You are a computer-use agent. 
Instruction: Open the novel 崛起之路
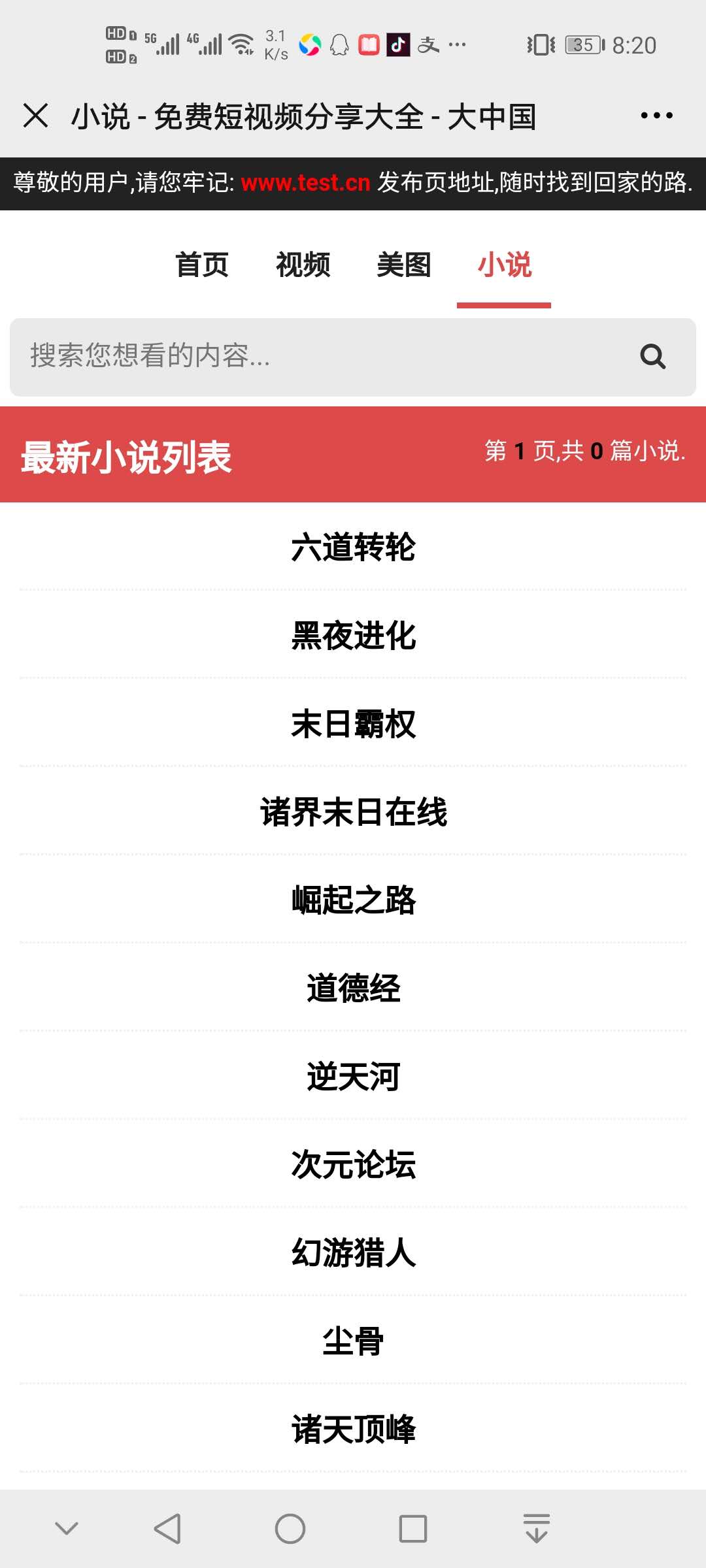pyautogui.click(x=353, y=900)
